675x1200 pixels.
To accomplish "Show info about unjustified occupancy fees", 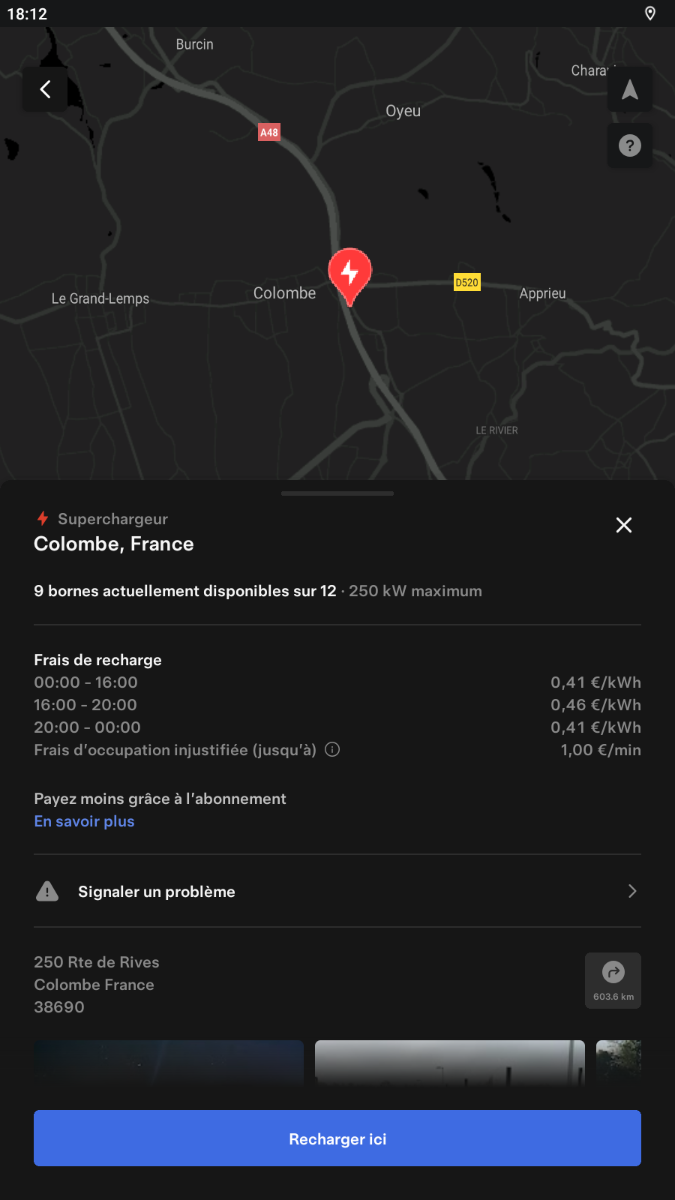I will (333, 749).
